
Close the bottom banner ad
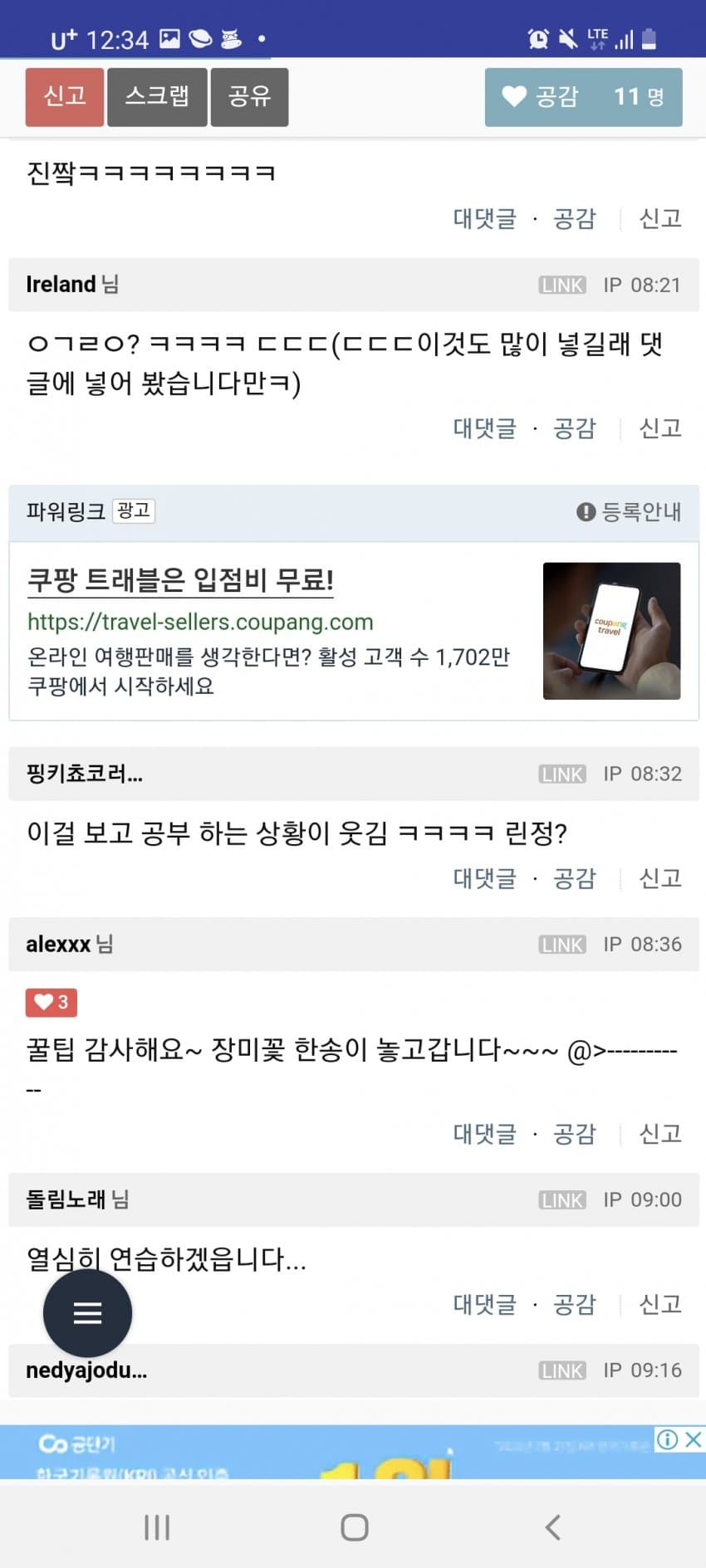[694, 1439]
